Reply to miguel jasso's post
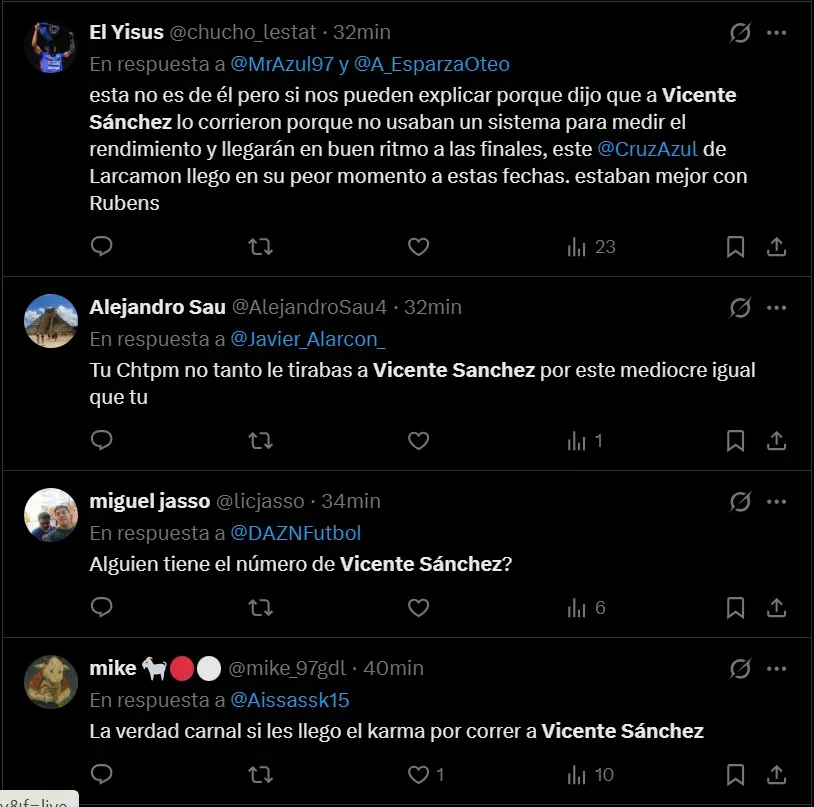814x807 pixels. [x=101, y=607]
